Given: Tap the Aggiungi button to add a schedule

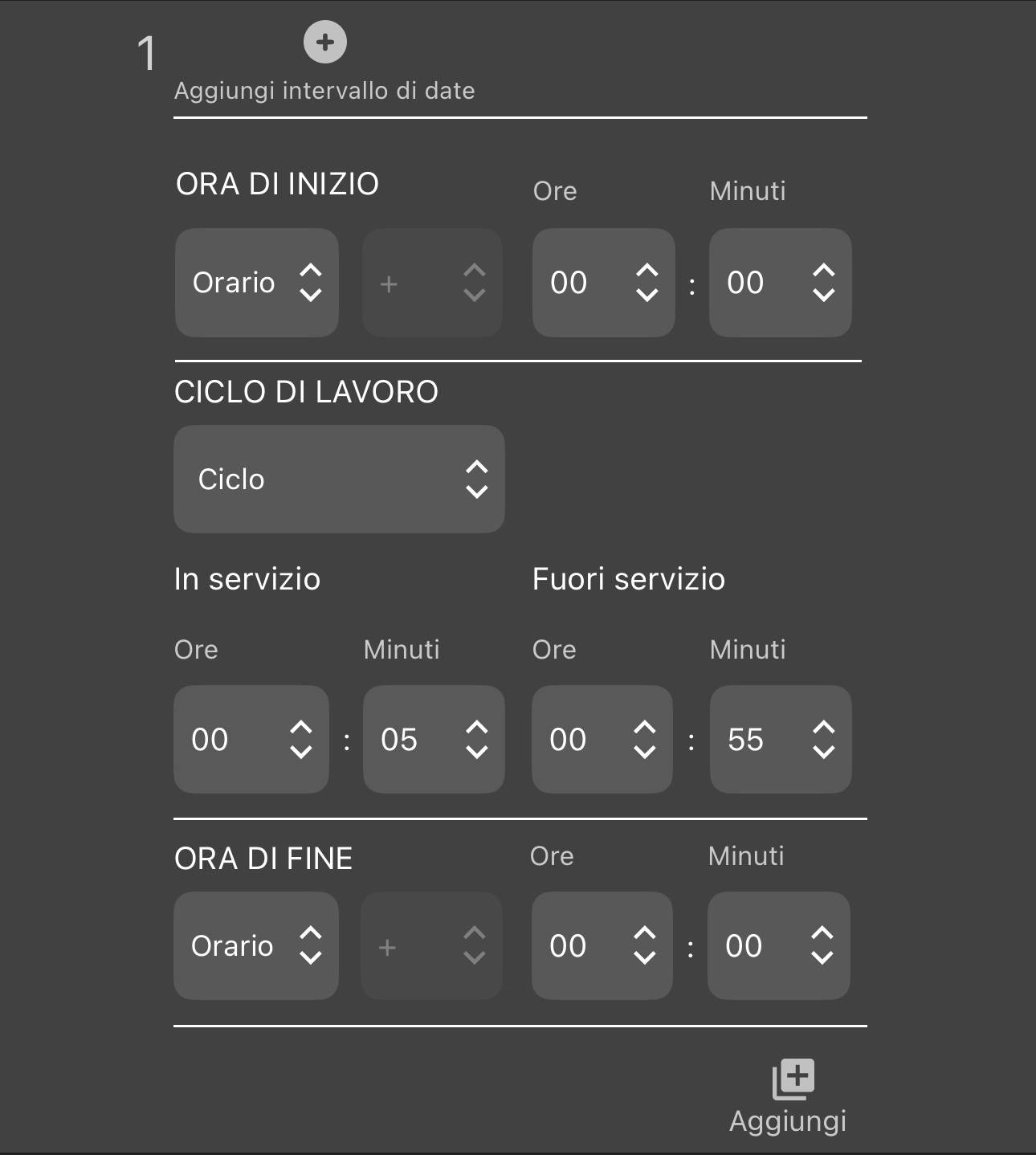Looking at the screenshot, I should point(789,1096).
